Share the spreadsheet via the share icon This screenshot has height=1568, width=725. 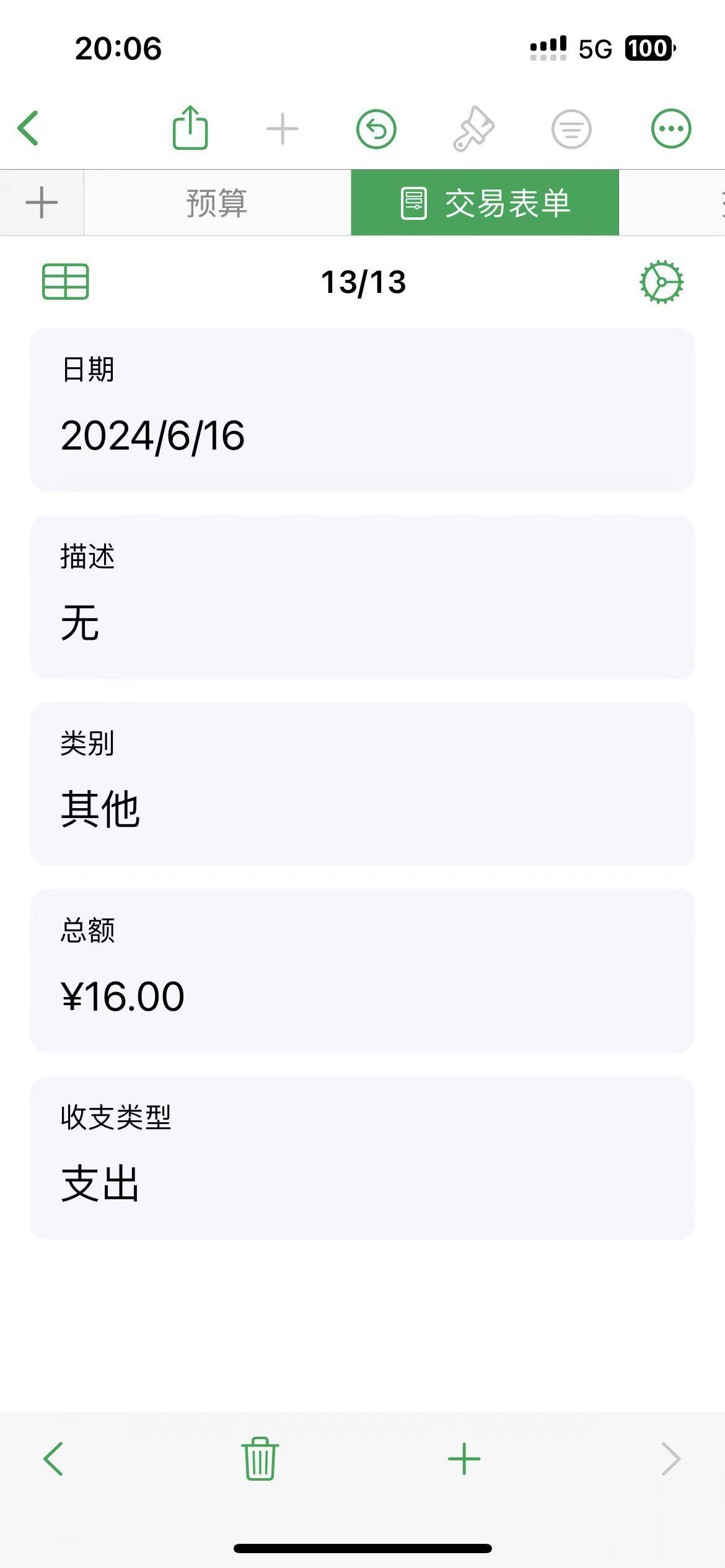[190, 128]
